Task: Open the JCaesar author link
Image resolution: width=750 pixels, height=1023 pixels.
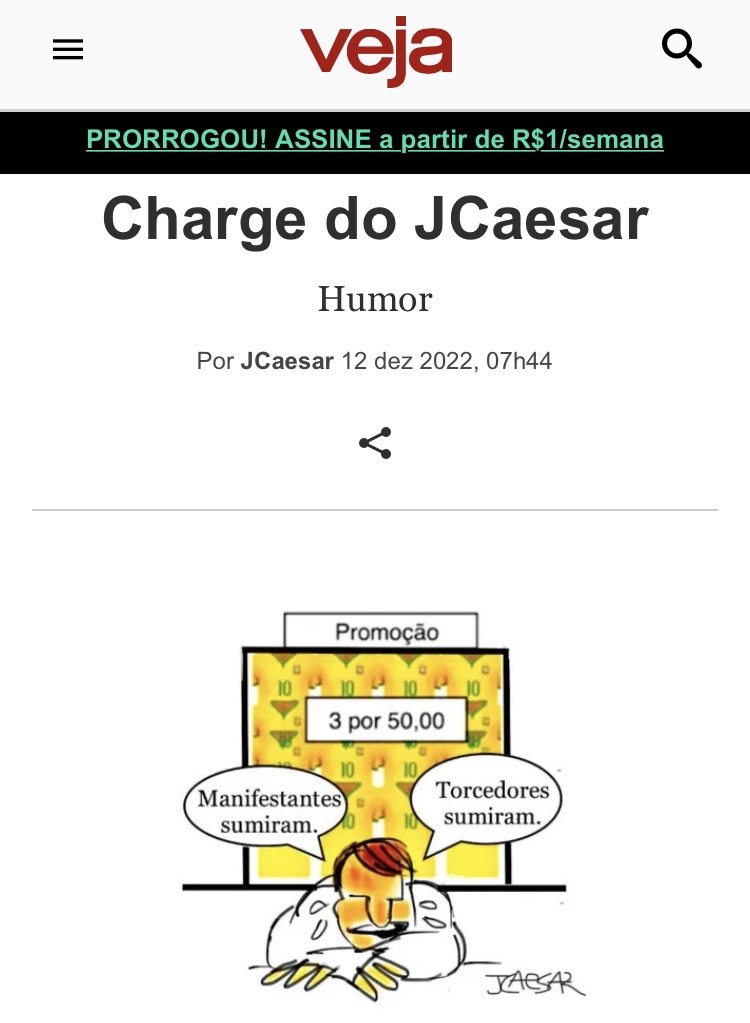Action: click(x=287, y=361)
